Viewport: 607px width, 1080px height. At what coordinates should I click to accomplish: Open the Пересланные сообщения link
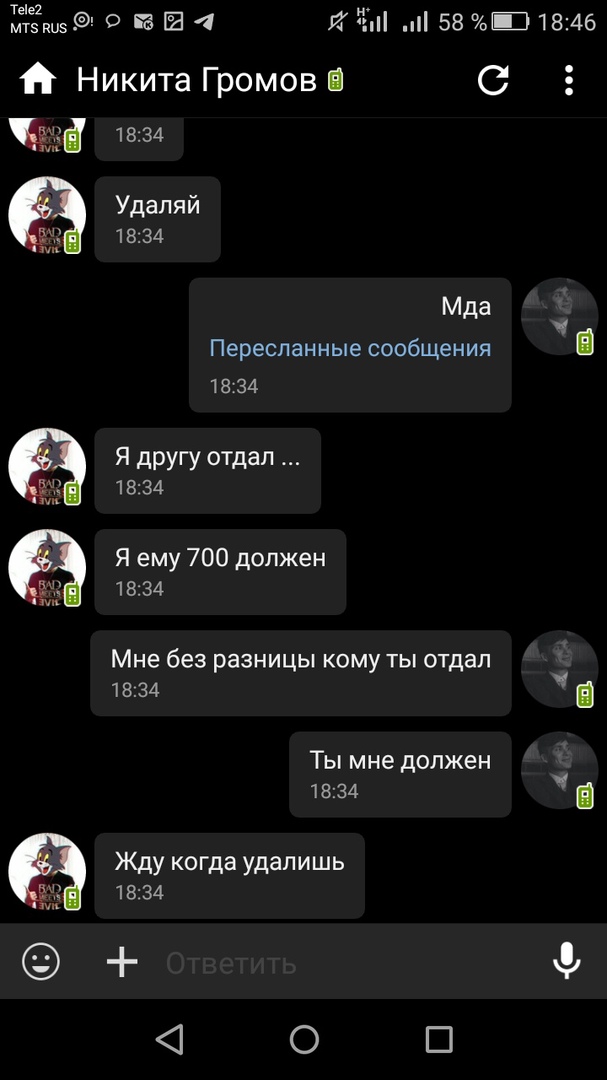(349, 348)
